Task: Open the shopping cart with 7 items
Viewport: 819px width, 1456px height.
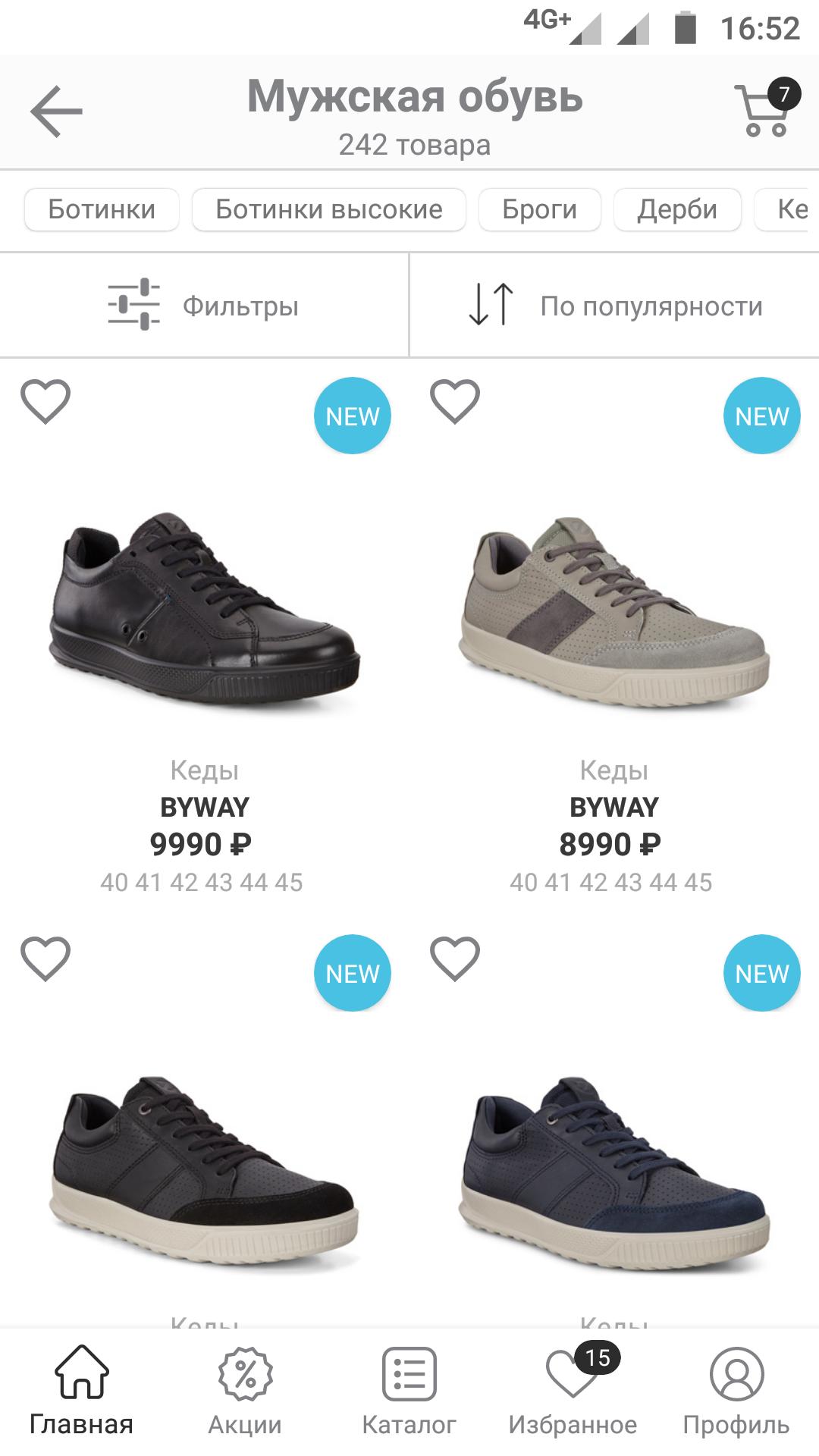Action: pyautogui.click(x=761, y=111)
